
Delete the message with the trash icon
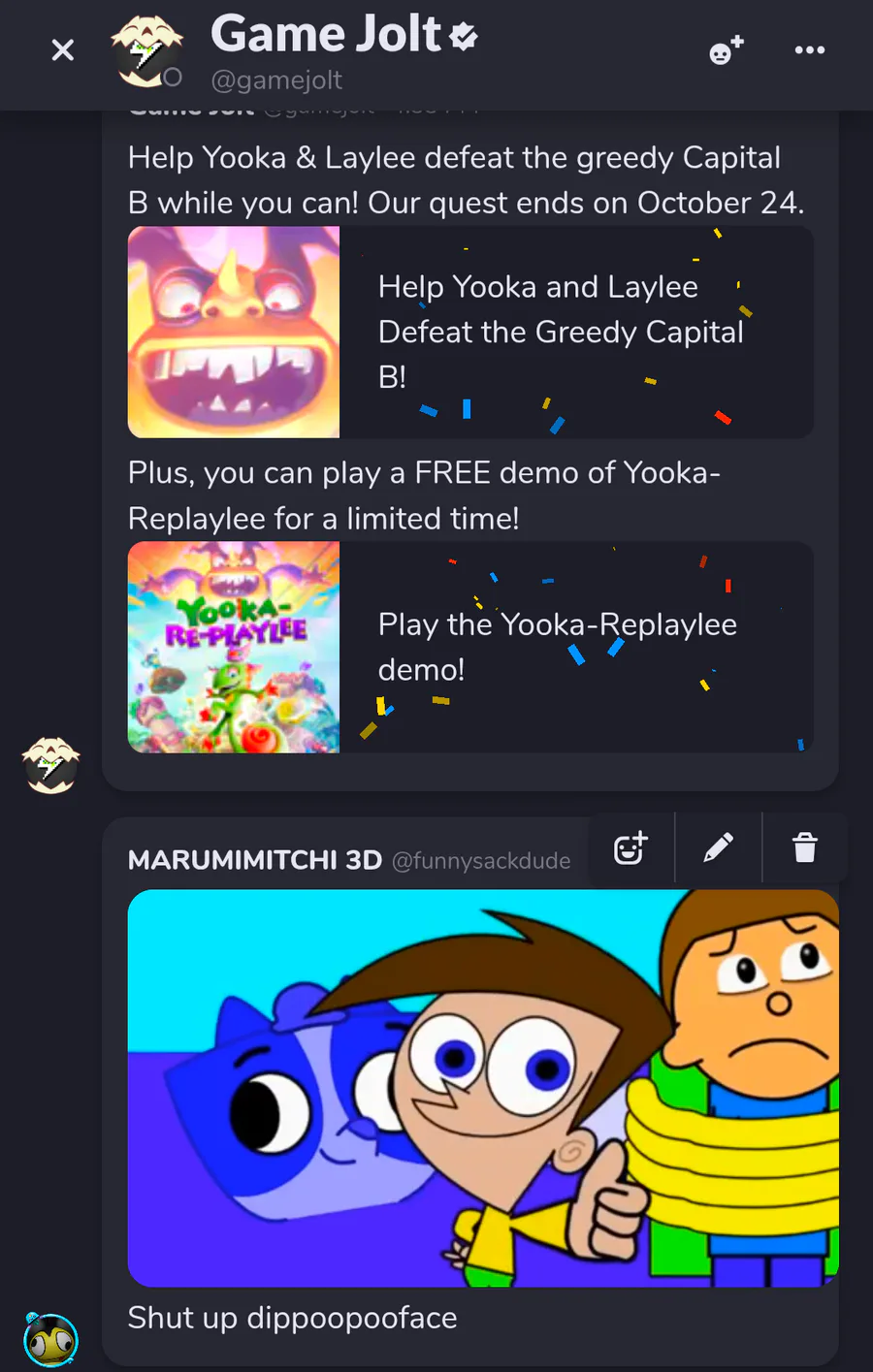[804, 847]
